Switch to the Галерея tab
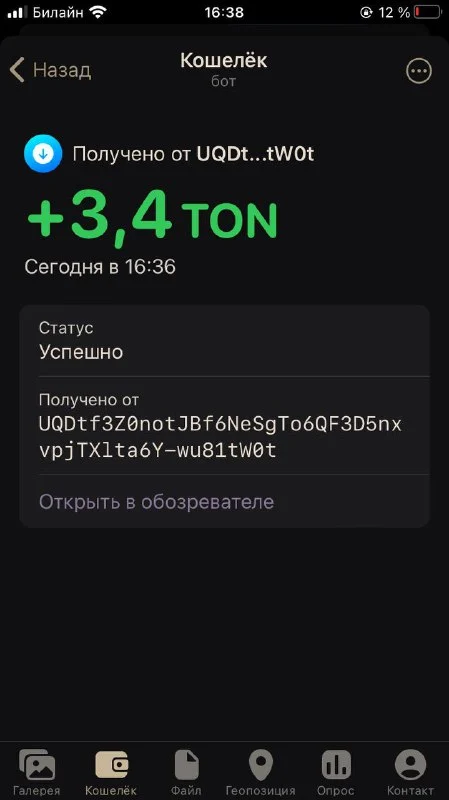Viewport: 449px width, 800px height. tap(37, 772)
